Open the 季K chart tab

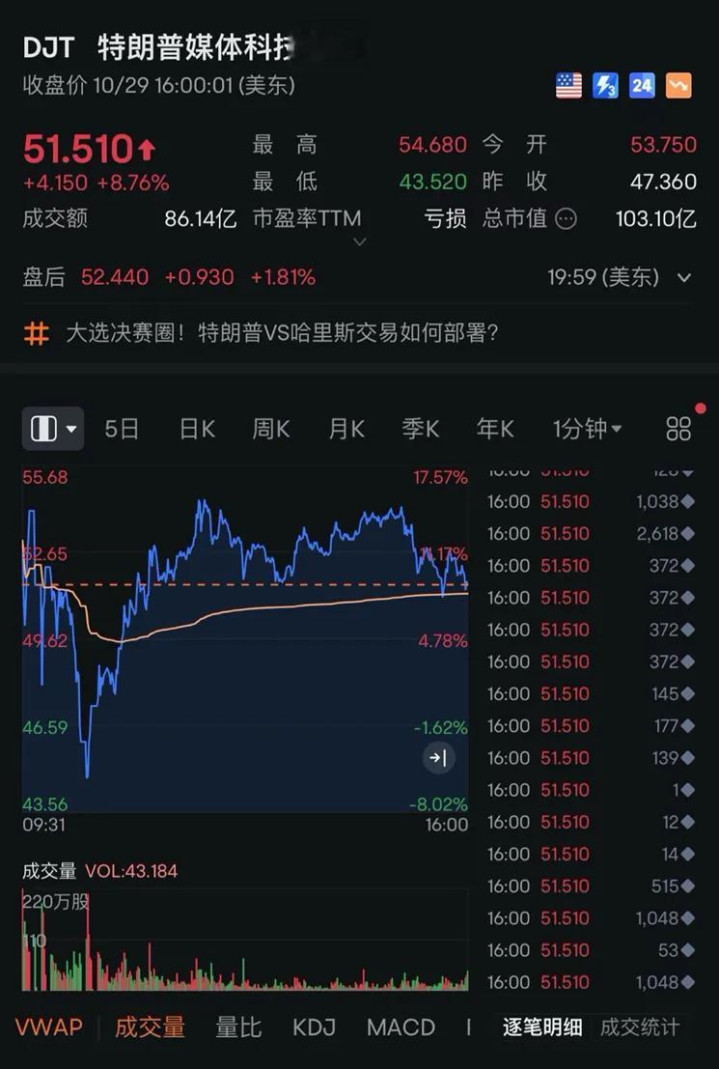(x=421, y=429)
